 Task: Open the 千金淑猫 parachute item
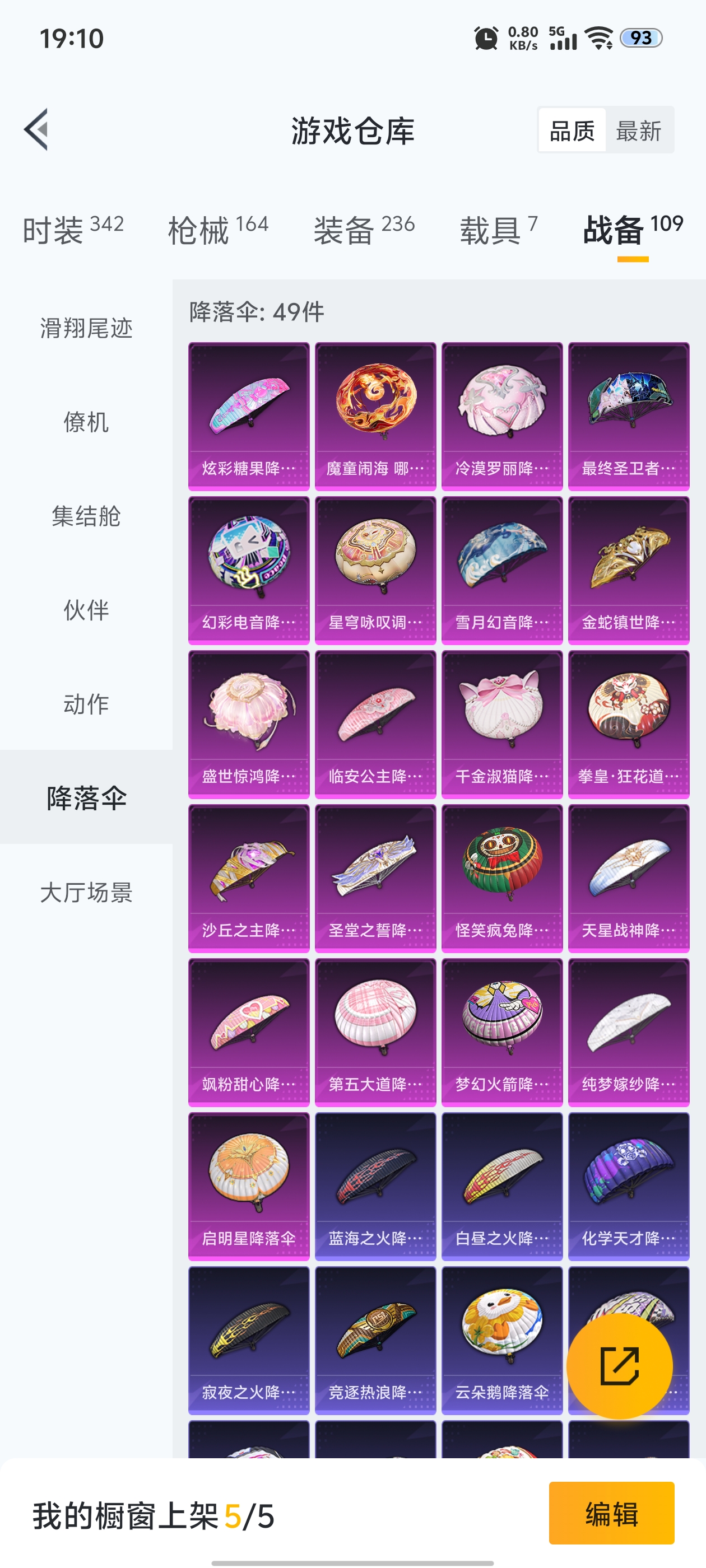(x=501, y=724)
